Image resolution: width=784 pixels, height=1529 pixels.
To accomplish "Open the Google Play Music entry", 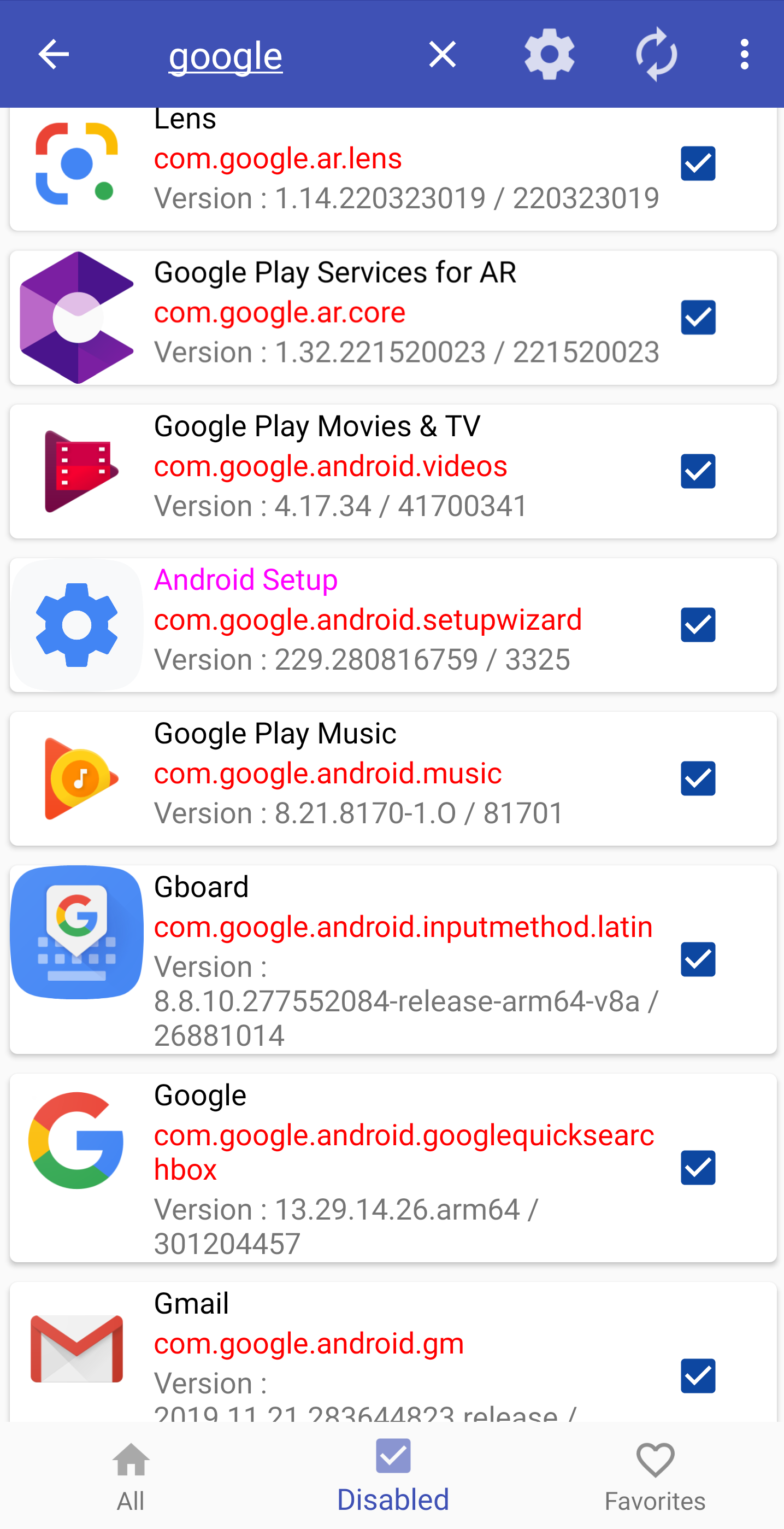I will click(x=393, y=779).
